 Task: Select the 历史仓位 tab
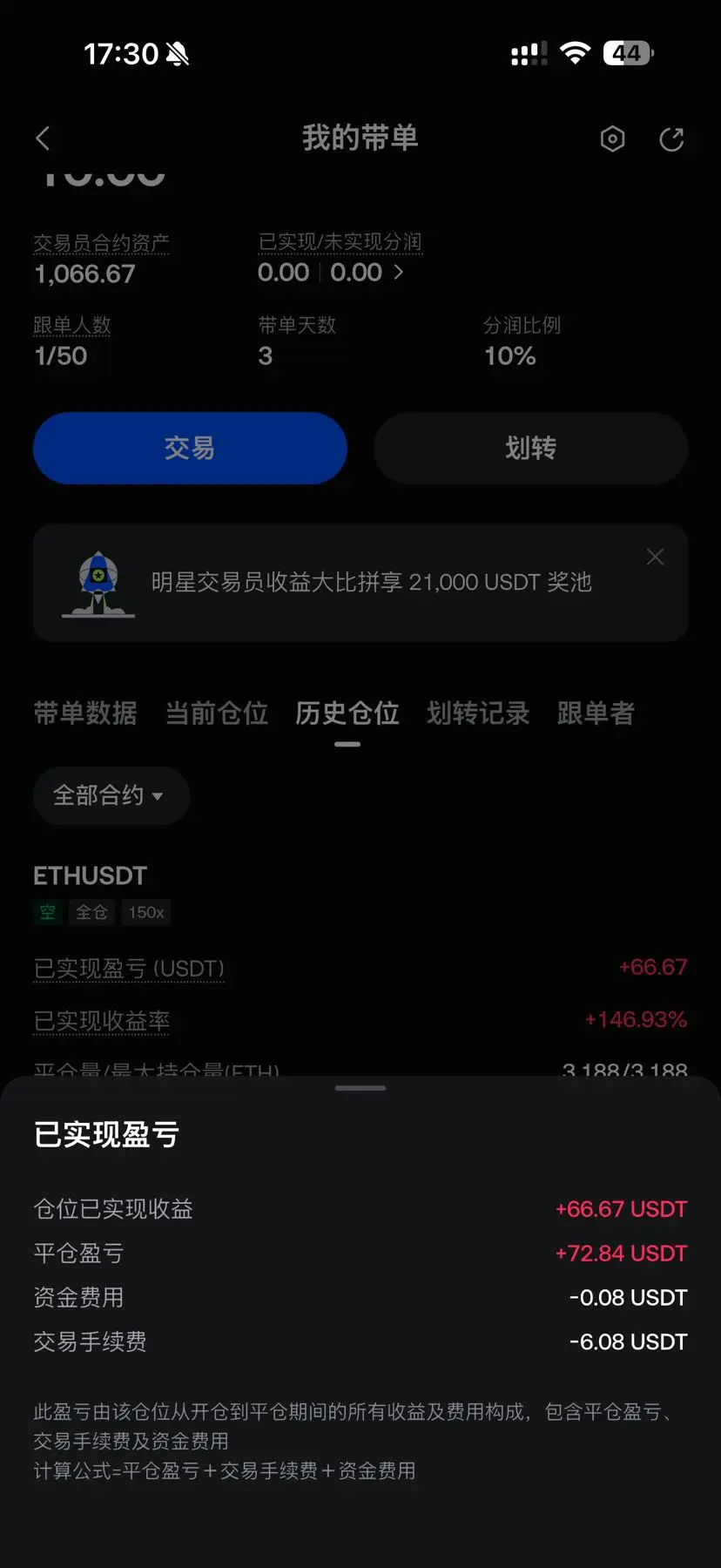(347, 713)
